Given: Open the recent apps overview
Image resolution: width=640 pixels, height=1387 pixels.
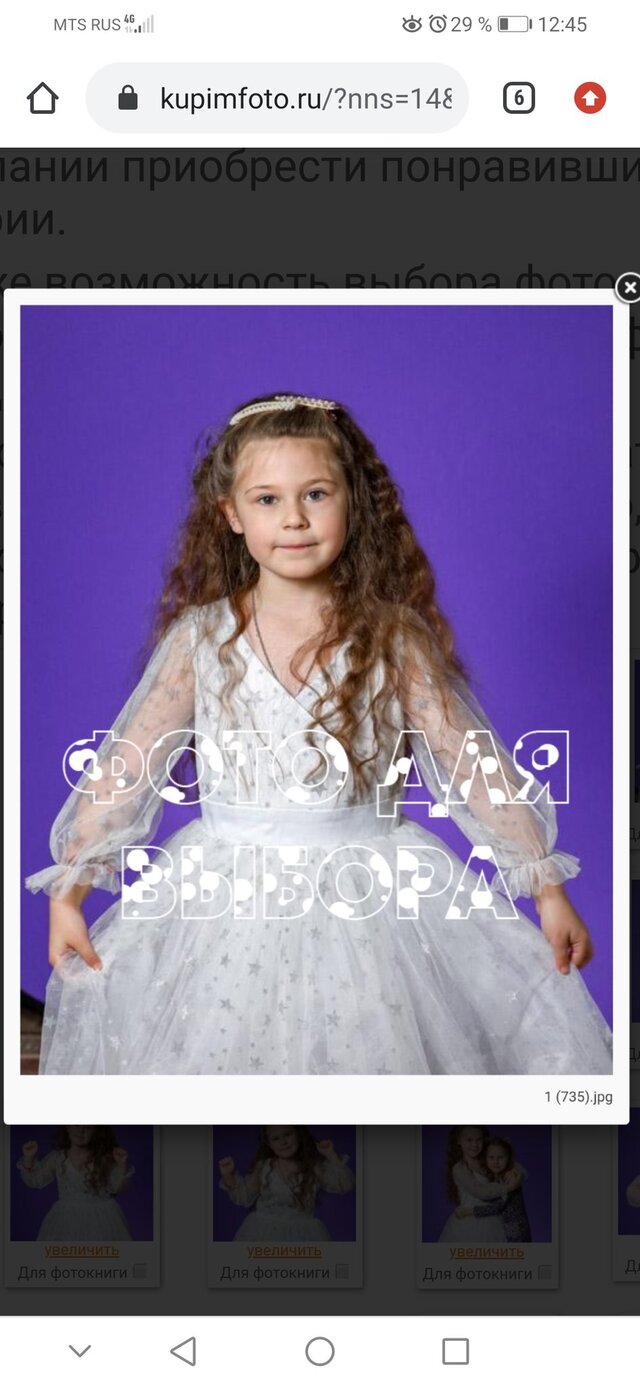Looking at the screenshot, I should [455, 1351].
